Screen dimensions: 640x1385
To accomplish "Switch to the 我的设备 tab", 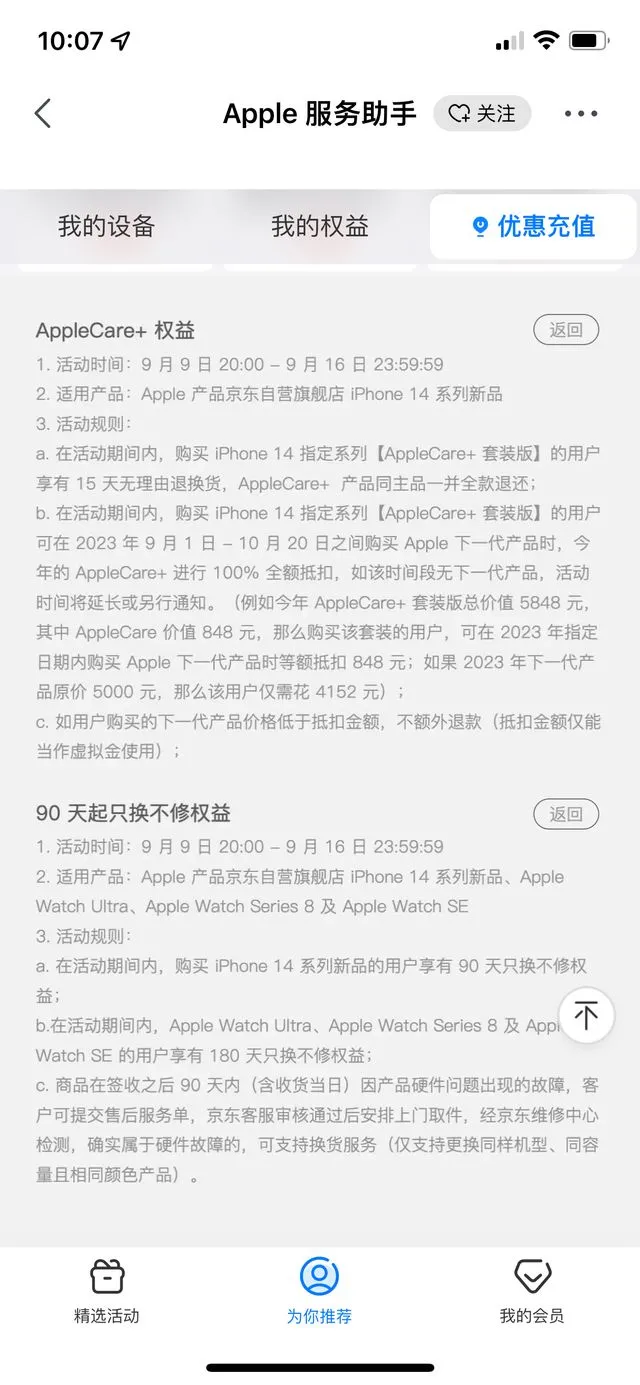I will (x=106, y=226).
